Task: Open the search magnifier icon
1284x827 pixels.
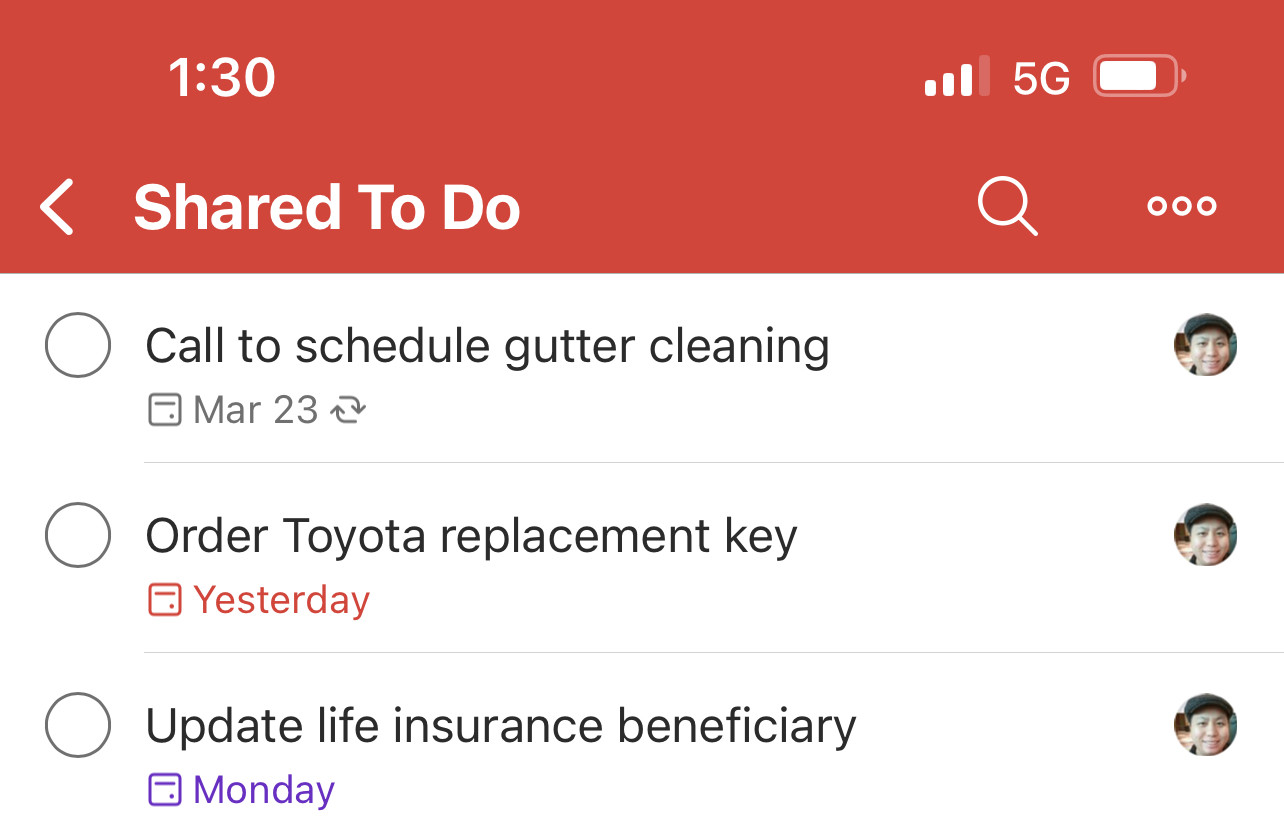Action: coord(1006,207)
